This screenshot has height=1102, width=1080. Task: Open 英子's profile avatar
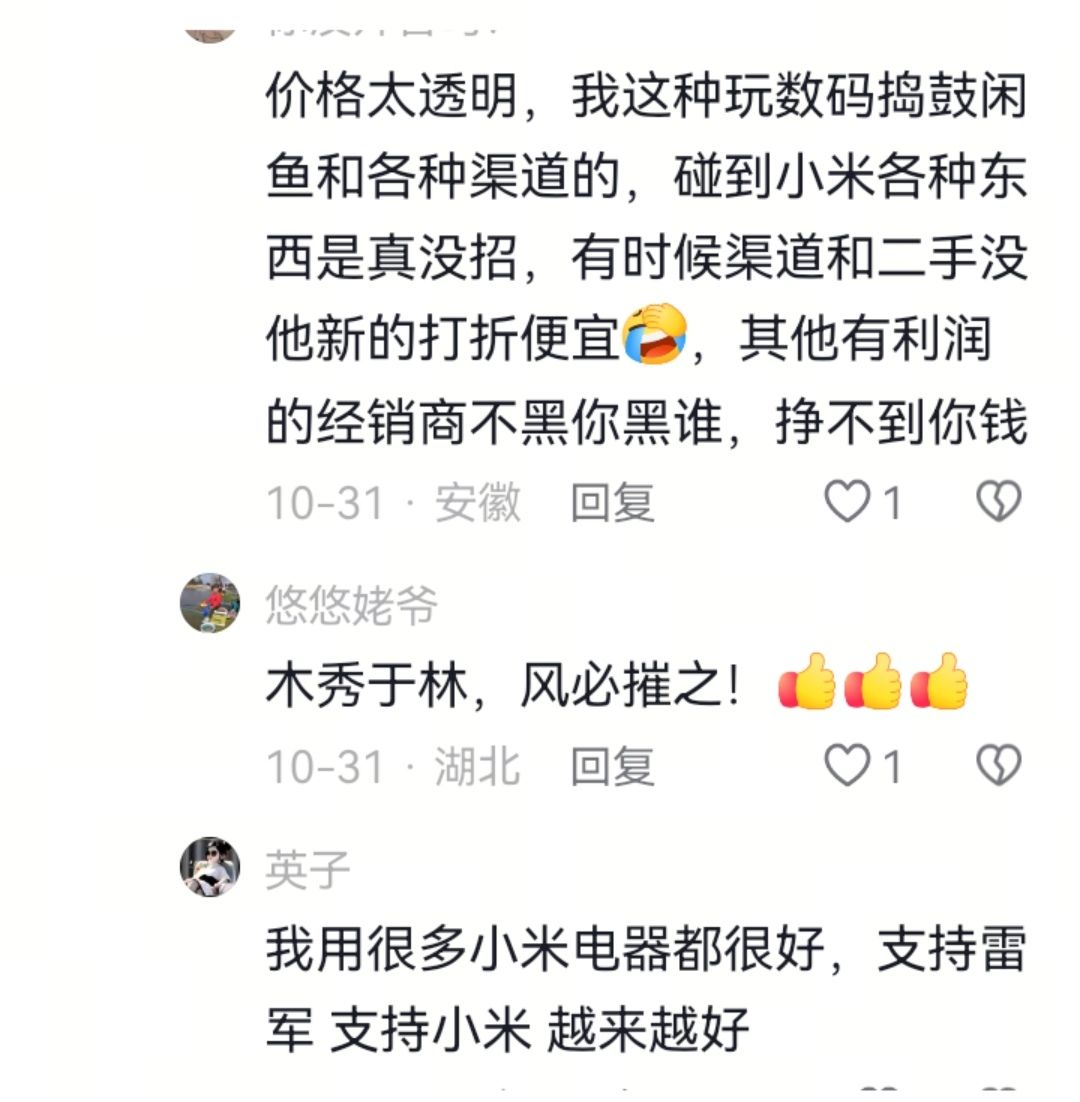(210, 867)
